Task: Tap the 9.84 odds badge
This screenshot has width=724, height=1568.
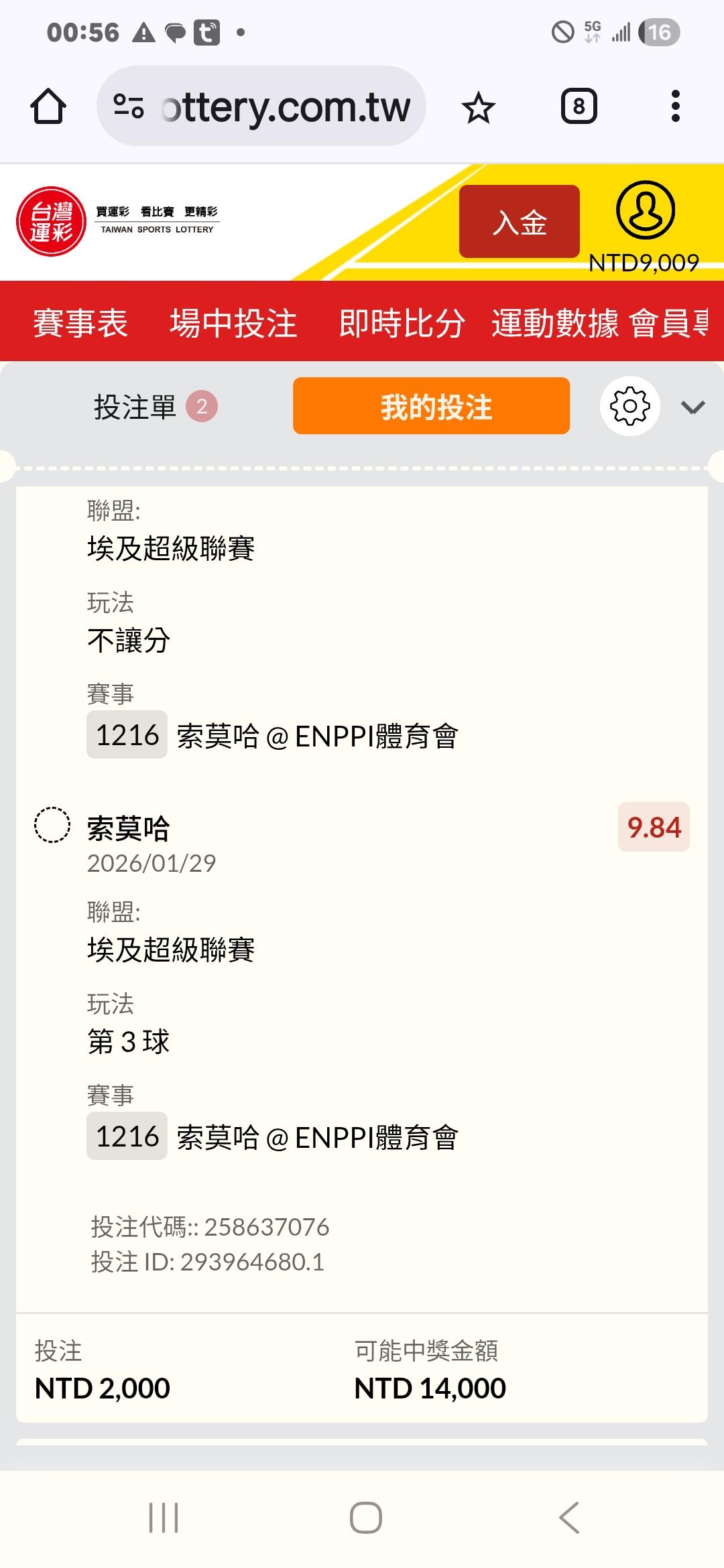Action: click(x=654, y=827)
